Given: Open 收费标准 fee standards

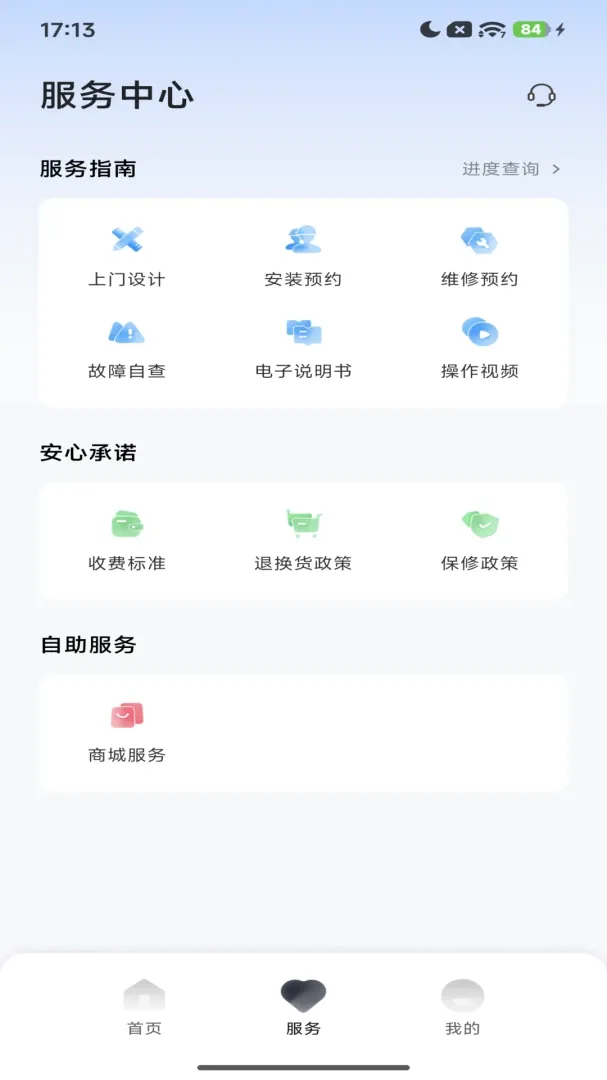Looking at the screenshot, I should (127, 541).
